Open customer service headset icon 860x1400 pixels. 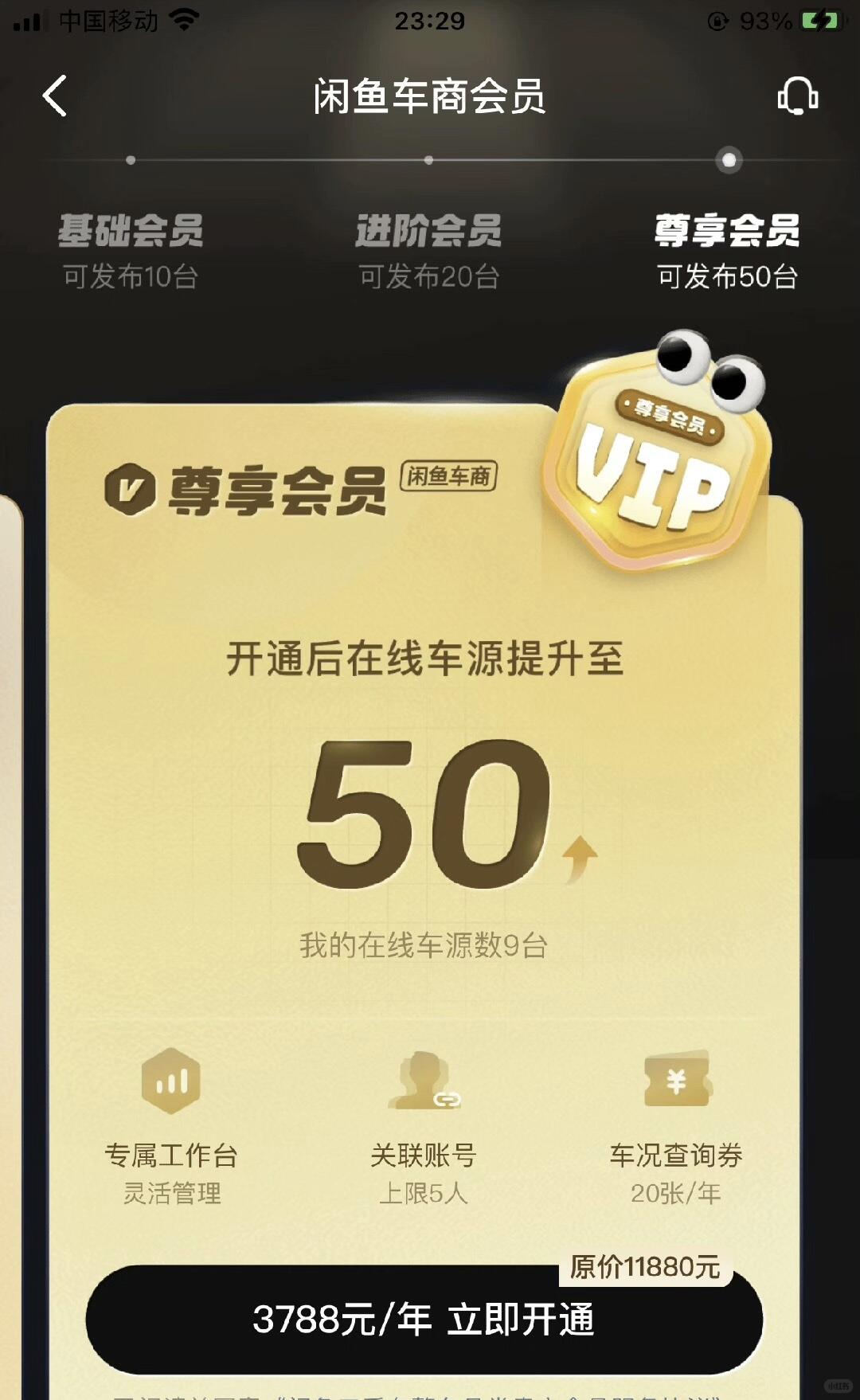(797, 96)
